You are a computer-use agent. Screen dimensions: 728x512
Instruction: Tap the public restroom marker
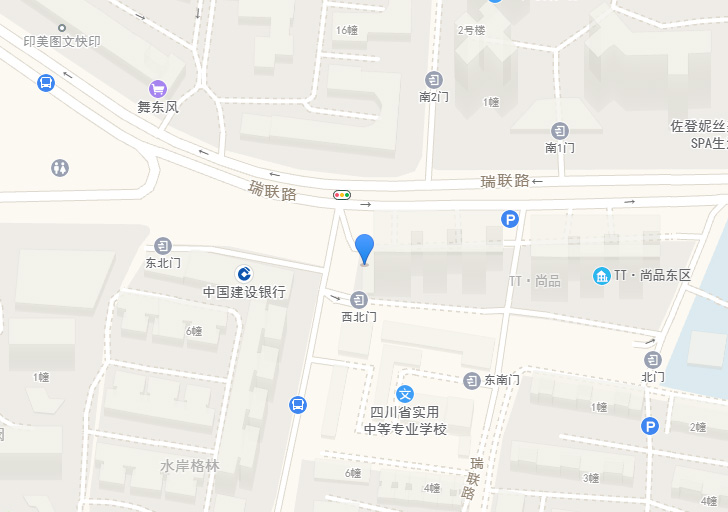point(61,168)
